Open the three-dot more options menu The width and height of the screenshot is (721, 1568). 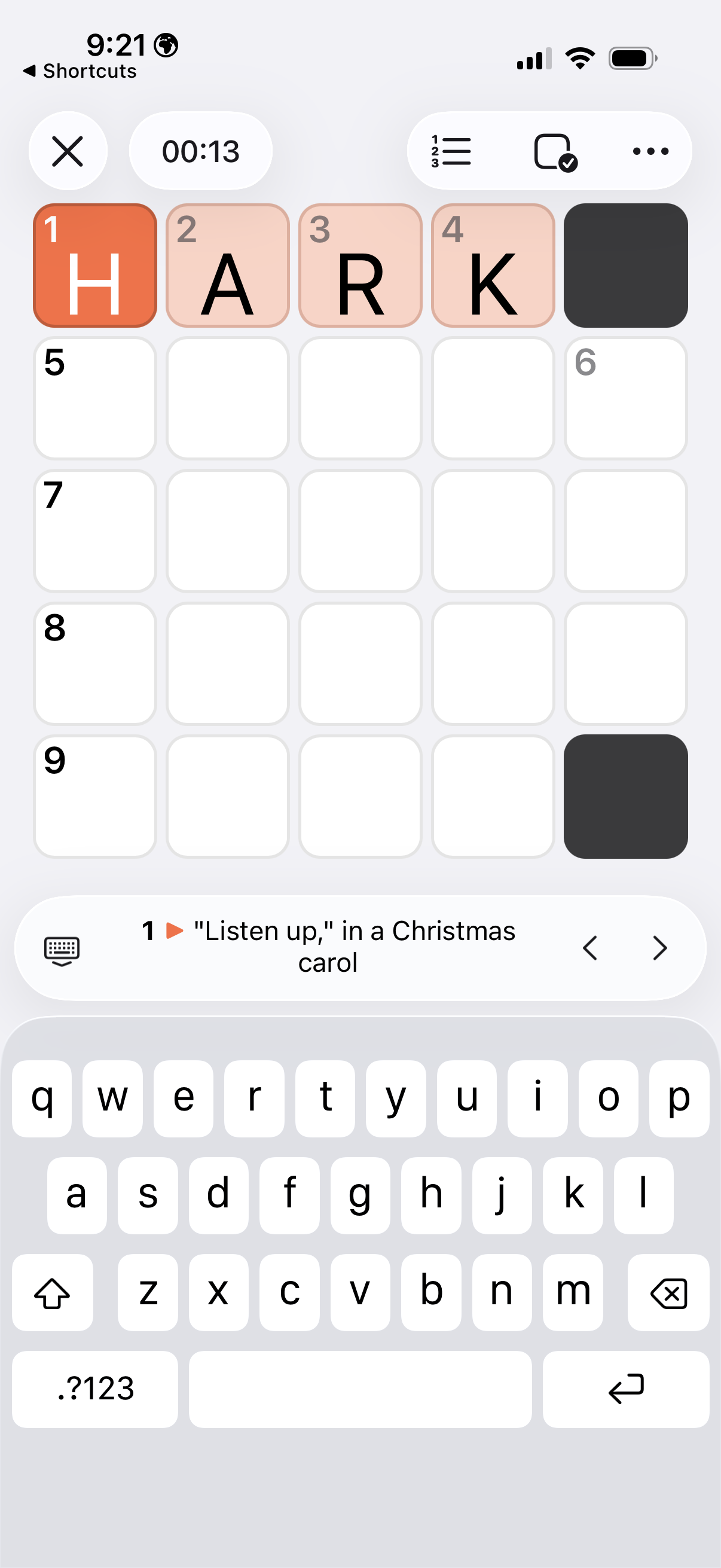(x=650, y=151)
